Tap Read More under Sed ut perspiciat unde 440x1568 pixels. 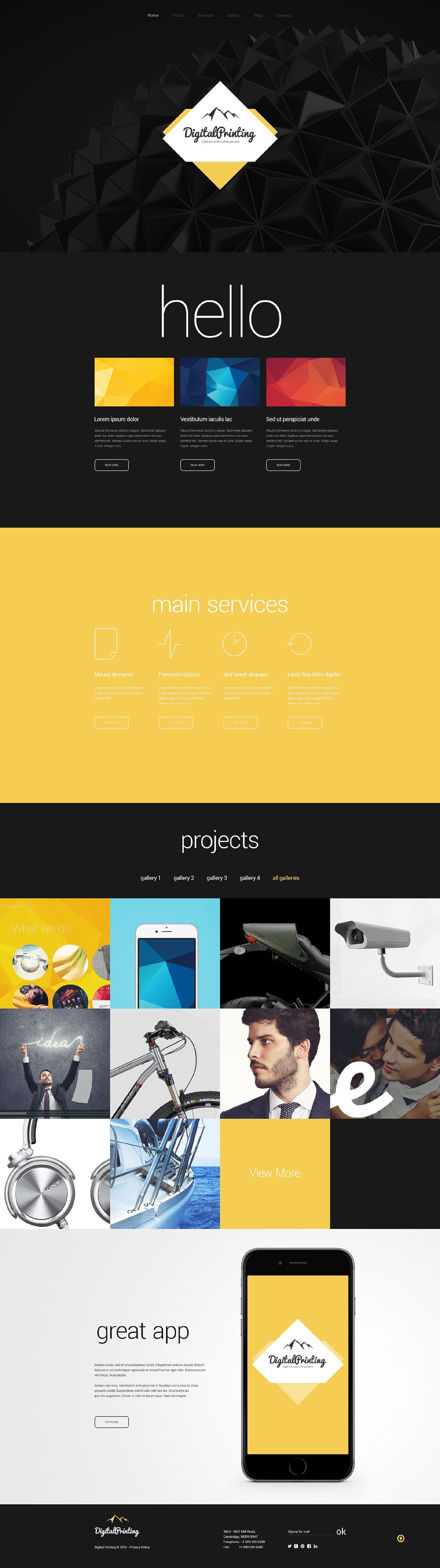tap(283, 465)
